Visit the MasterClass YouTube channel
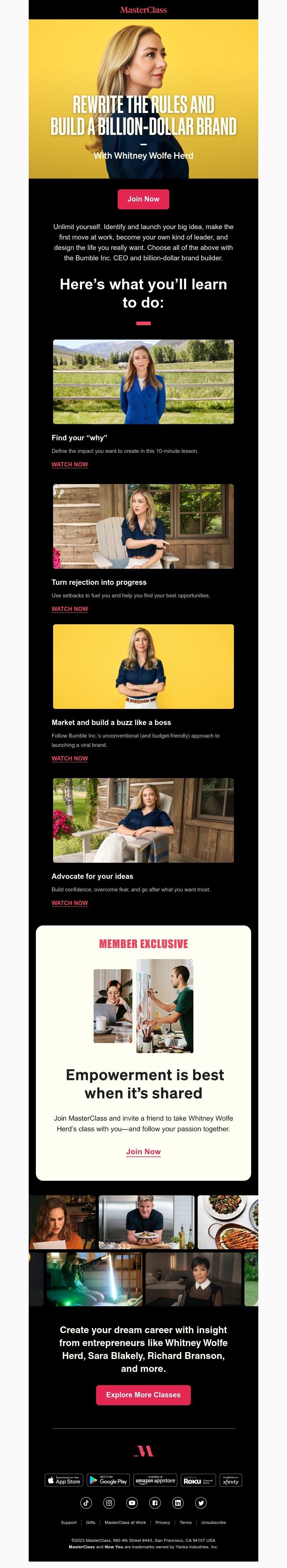The width and height of the screenshot is (287, 1568). (132, 1503)
